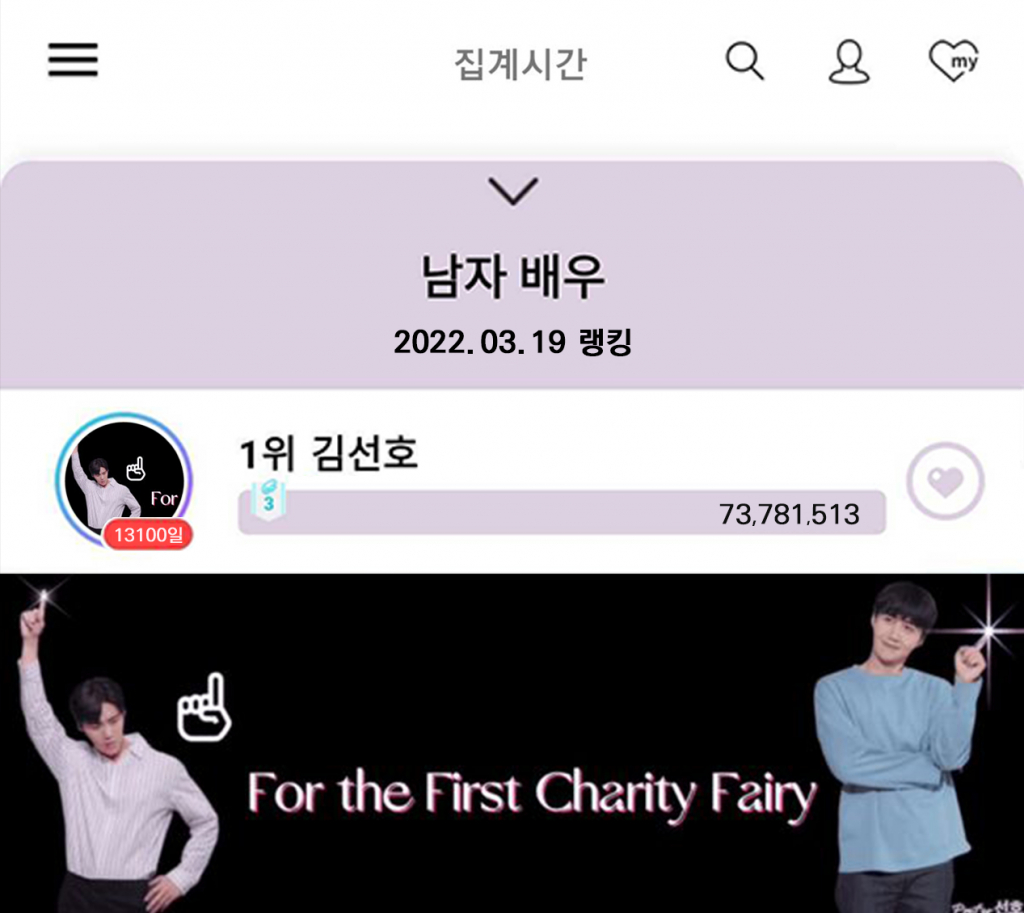Open the user profile icon
The height and width of the screenshot is (913, 1024).
tap(849, 62)
